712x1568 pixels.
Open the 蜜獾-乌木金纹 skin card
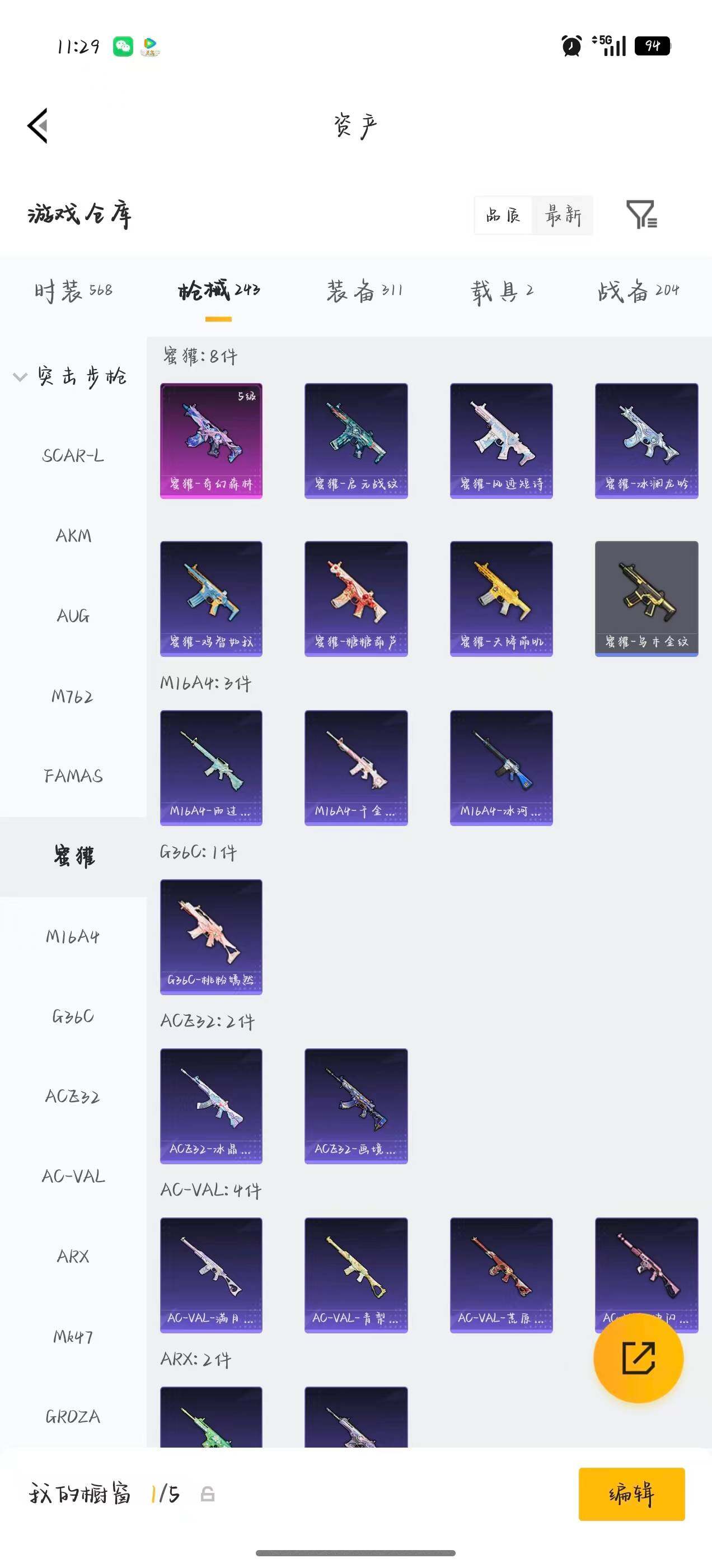click(x=647, y=599)
